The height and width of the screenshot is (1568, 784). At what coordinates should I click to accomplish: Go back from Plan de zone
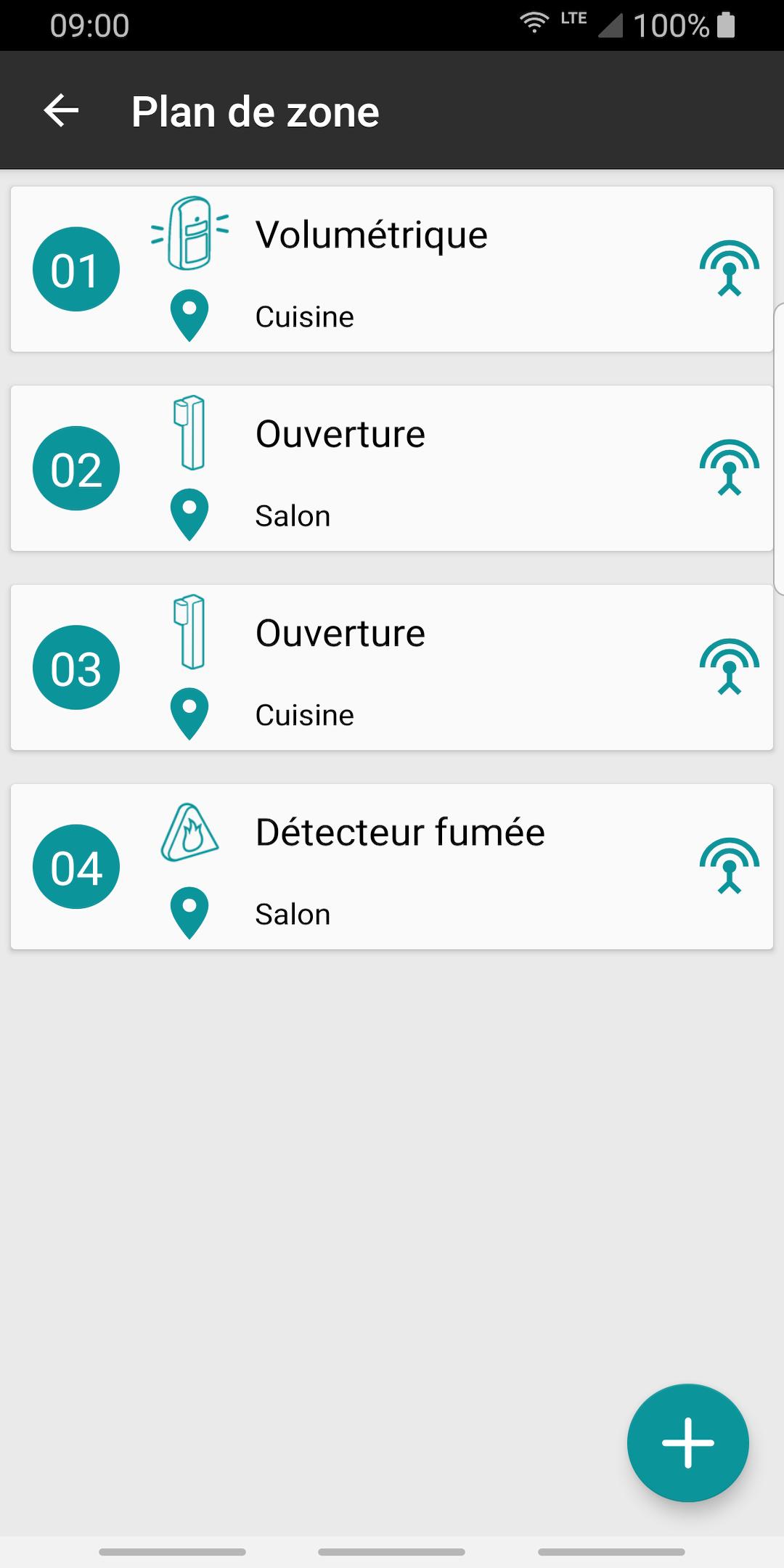pos(61,111)
